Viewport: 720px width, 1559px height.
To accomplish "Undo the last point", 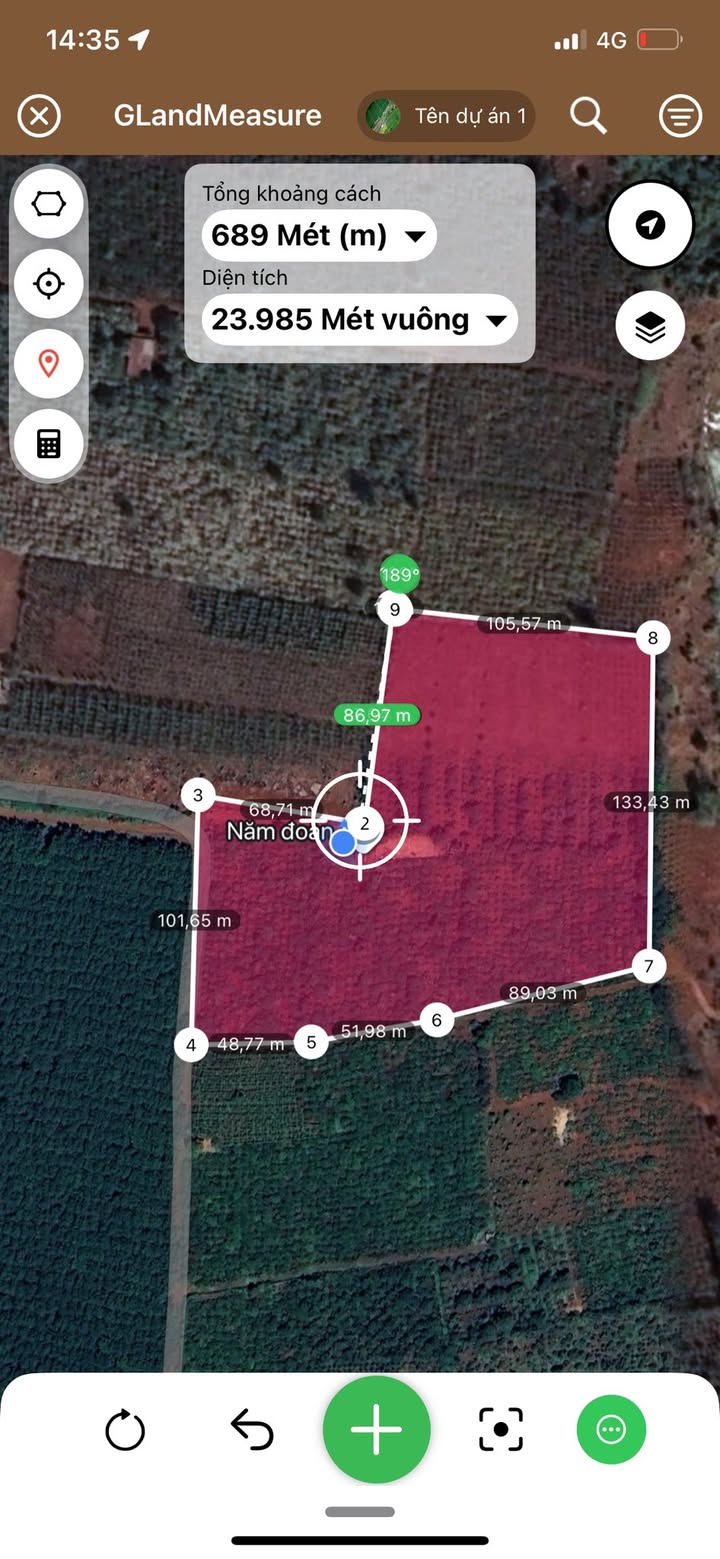I will (252, 1430).
